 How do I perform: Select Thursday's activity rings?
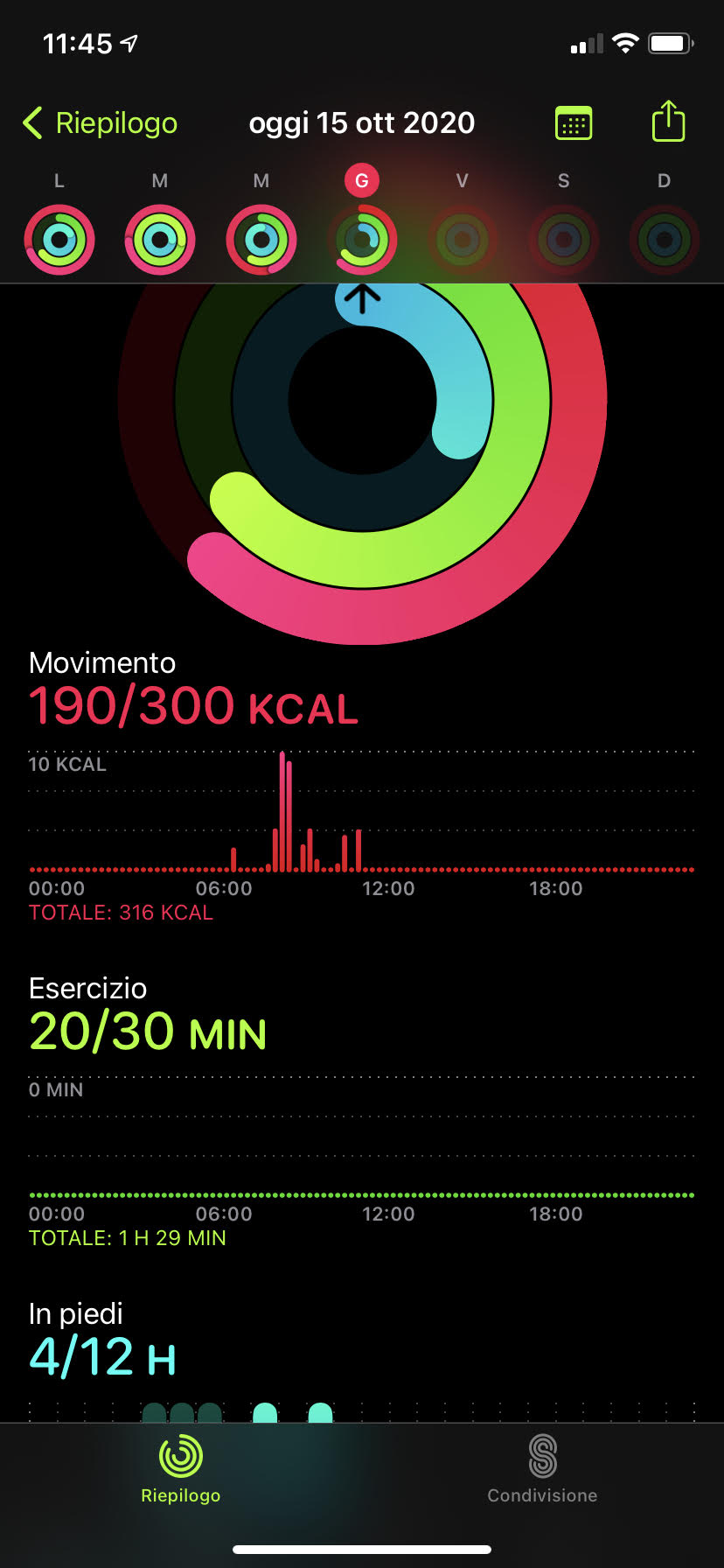pyautogui.click(x=362, y=239)
